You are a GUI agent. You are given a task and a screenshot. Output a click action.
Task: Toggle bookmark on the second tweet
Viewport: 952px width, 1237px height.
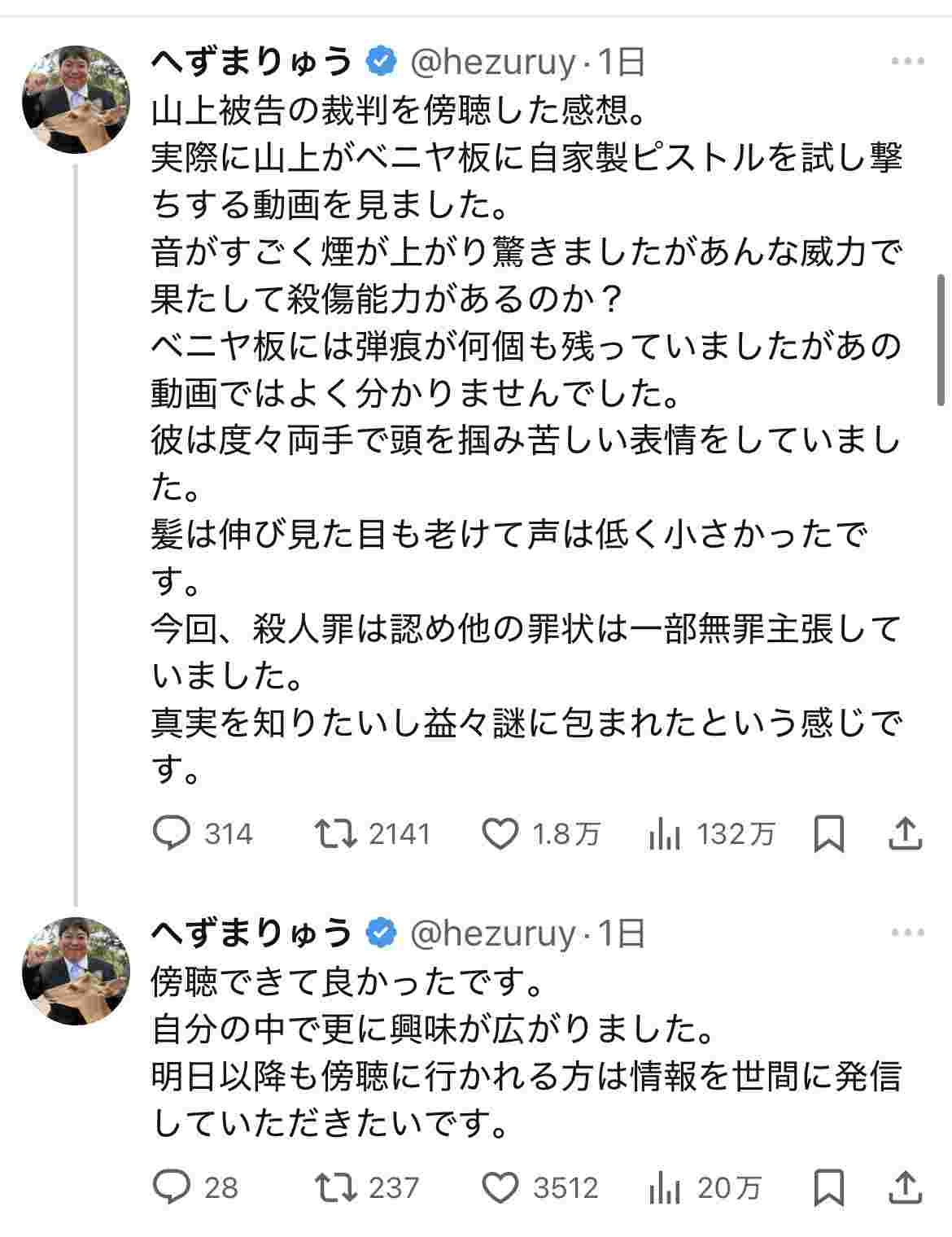pyautogui.click(x=829, y=1187)
